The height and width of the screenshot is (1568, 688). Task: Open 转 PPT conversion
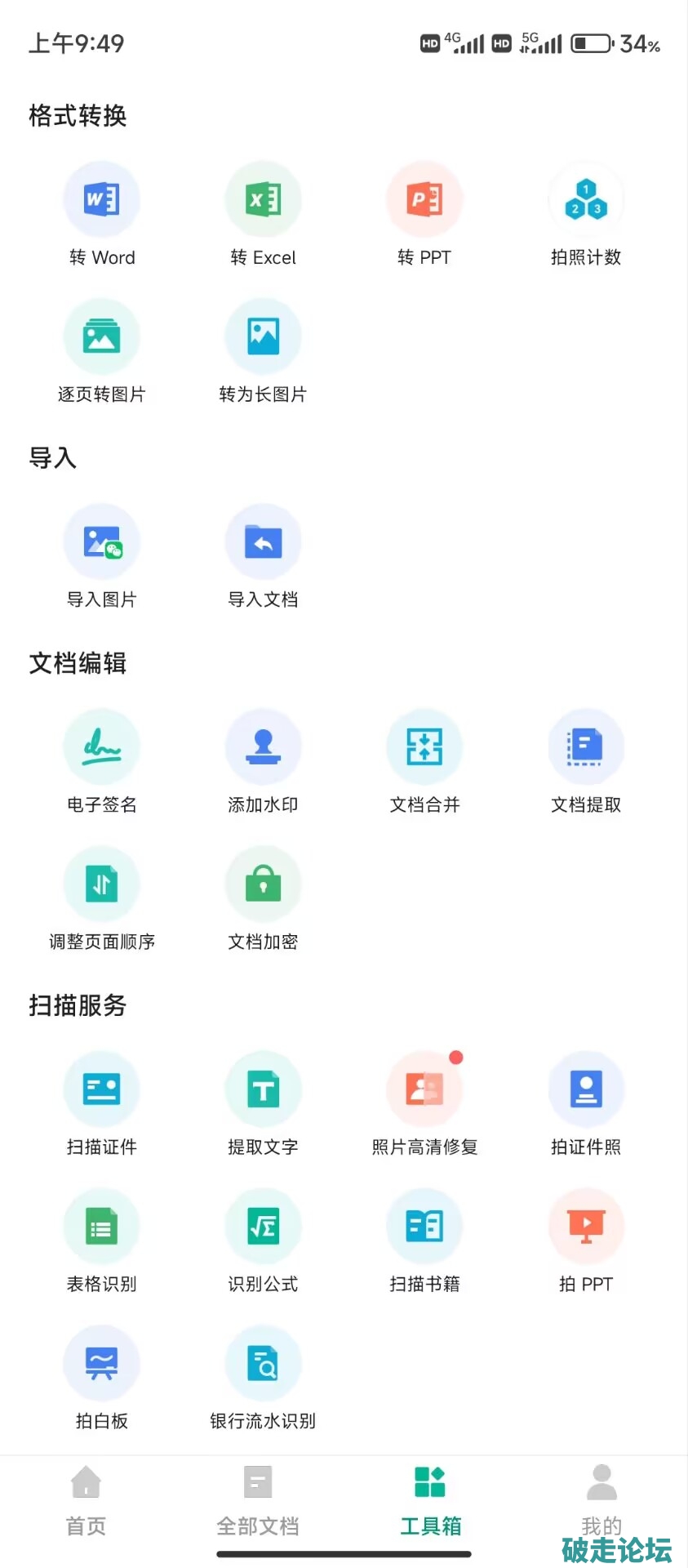click(424, 201)
